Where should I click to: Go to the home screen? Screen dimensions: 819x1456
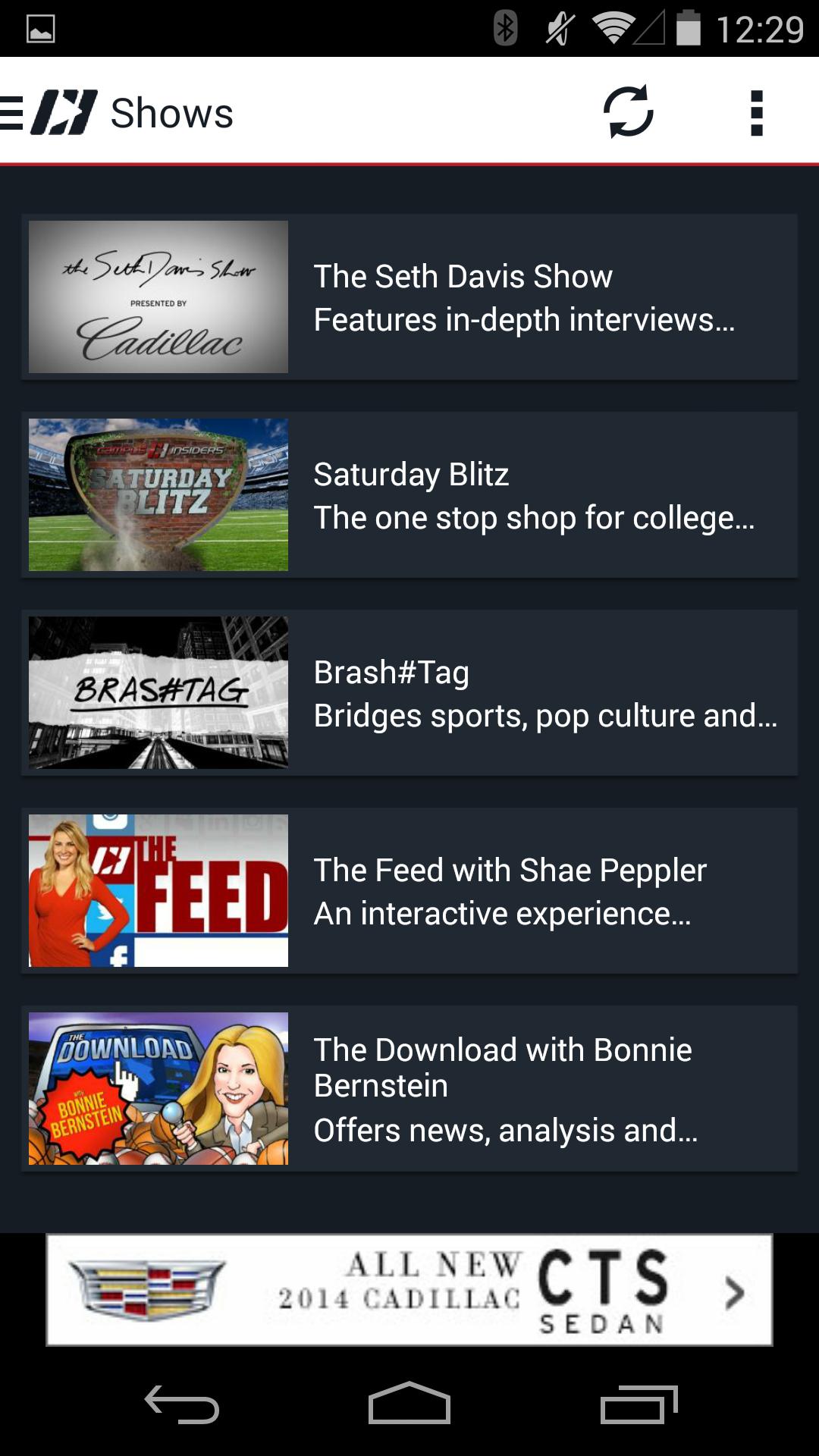click(409, 1404)
